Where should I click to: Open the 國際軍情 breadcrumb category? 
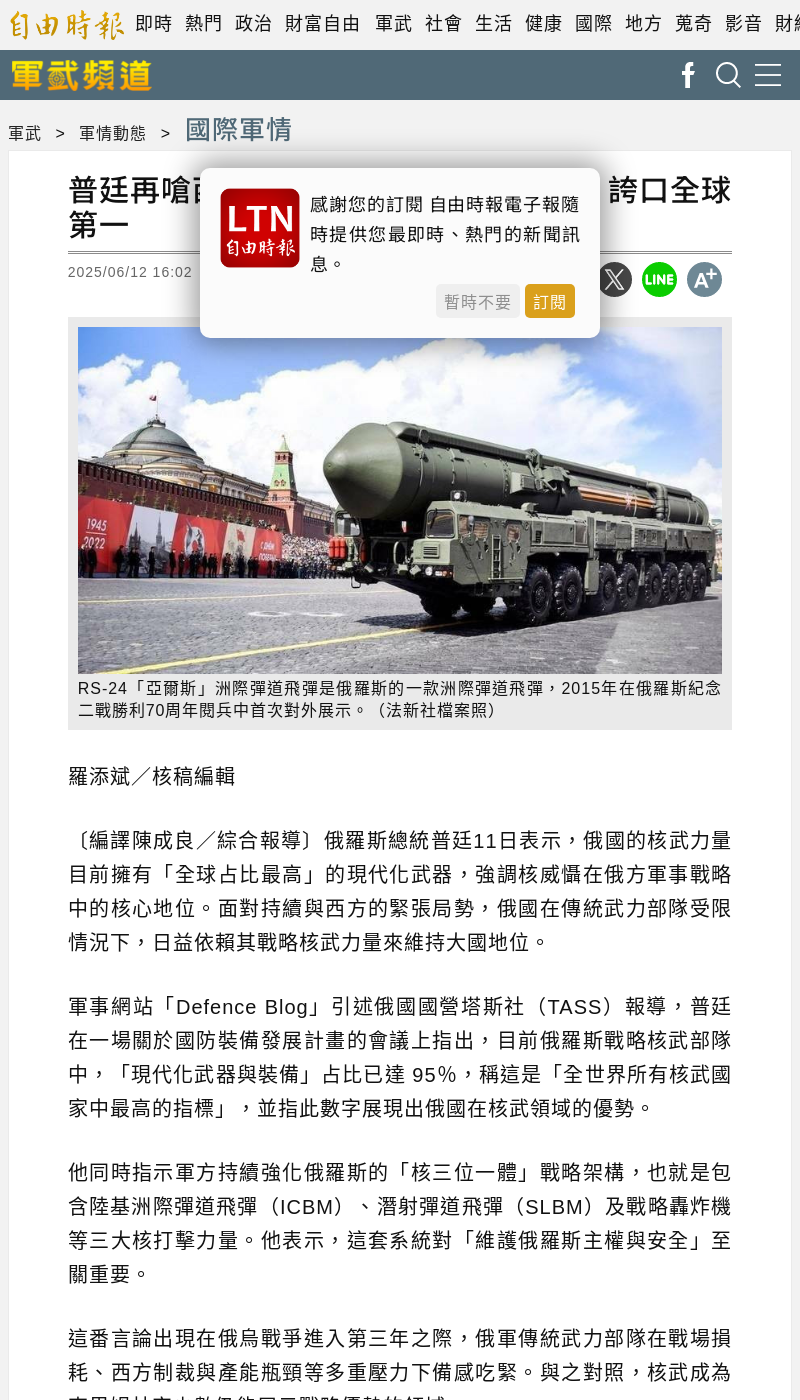tap(238, 130)
